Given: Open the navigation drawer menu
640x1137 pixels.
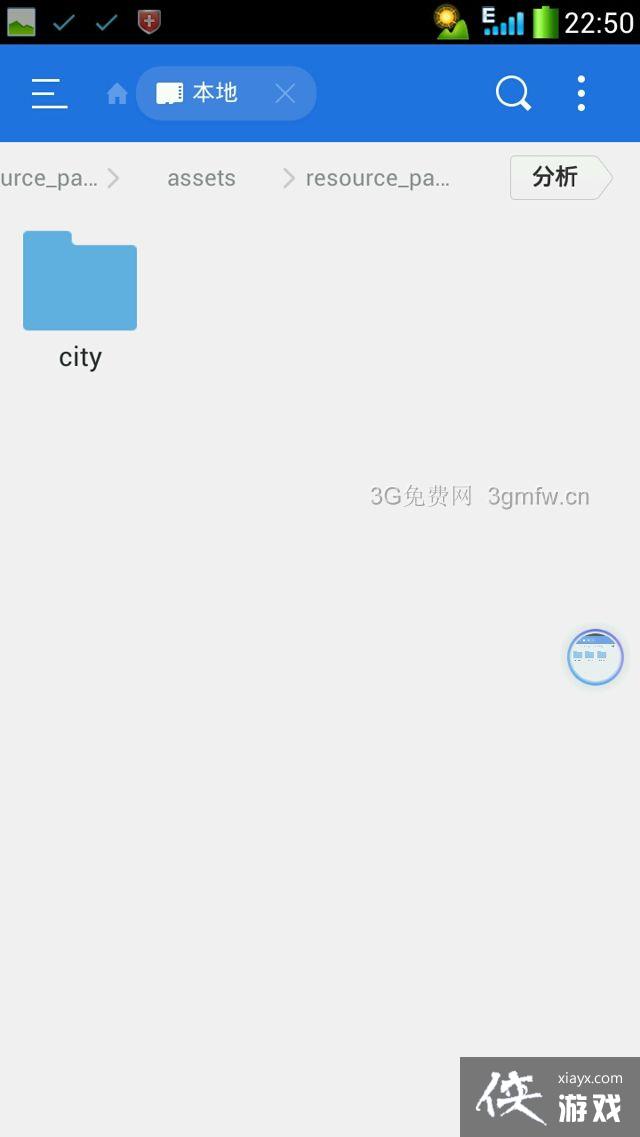Looking at the screenshot, I should click(x=48, y=94).
